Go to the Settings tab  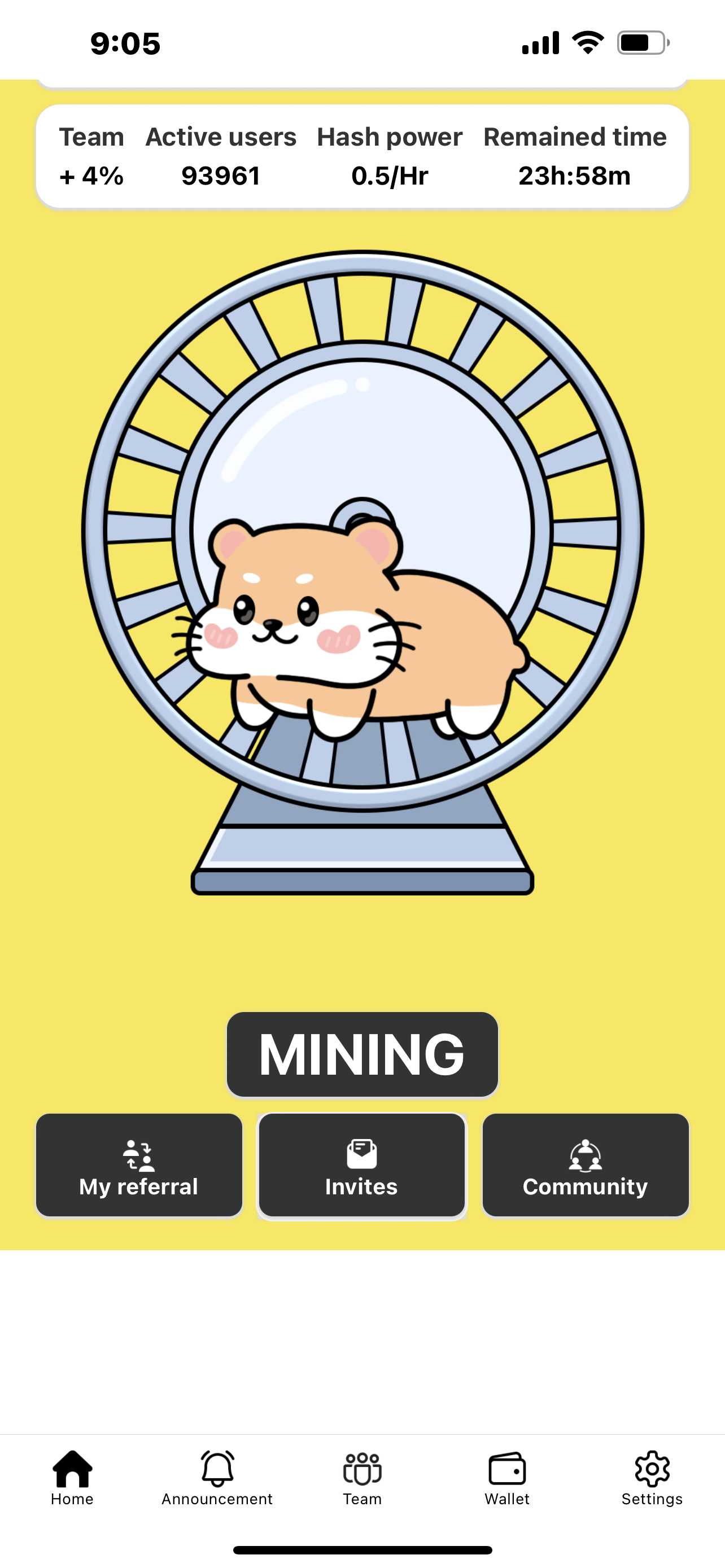652,1478
